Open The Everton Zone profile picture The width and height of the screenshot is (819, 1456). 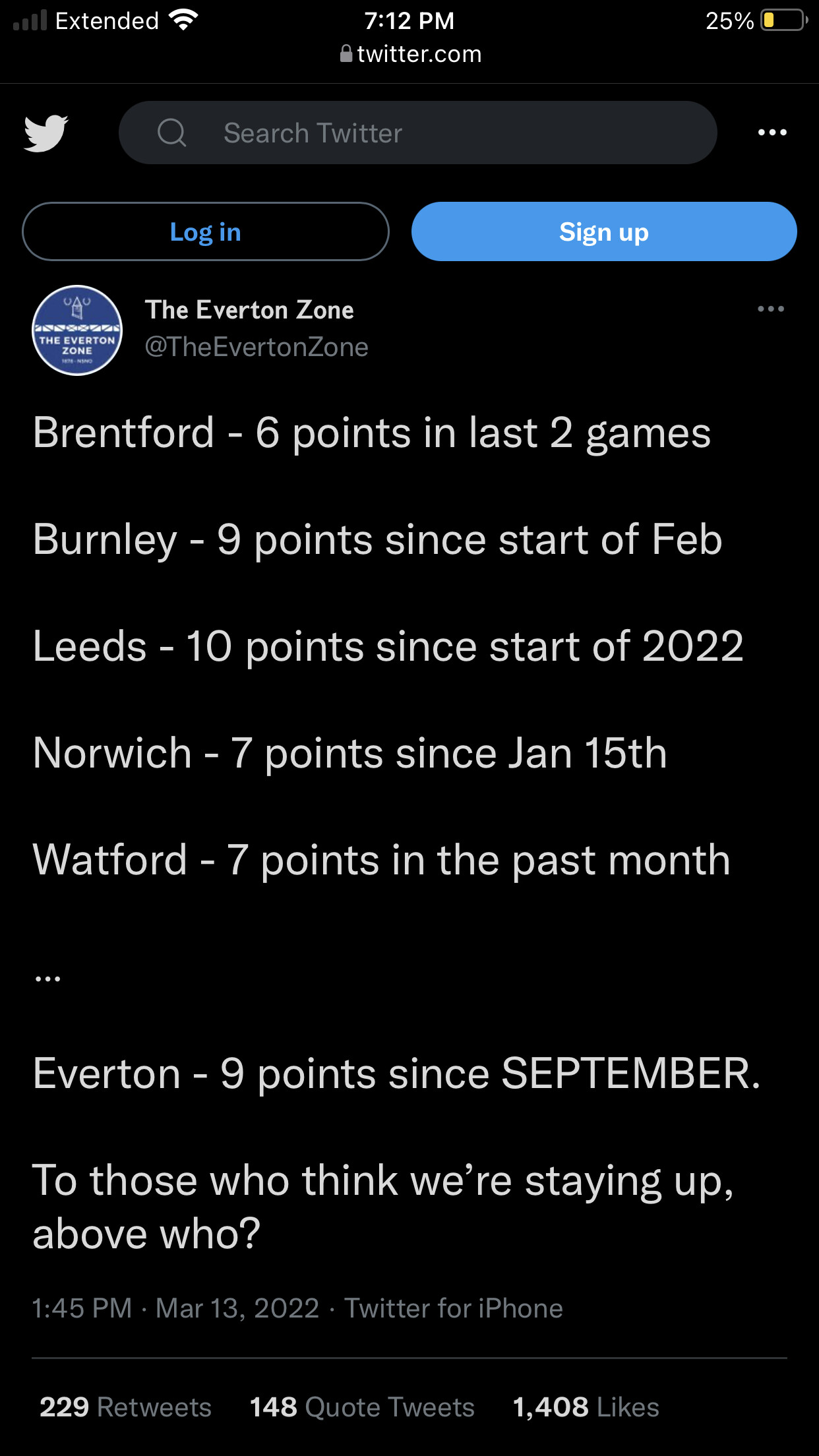coord(77,330)
